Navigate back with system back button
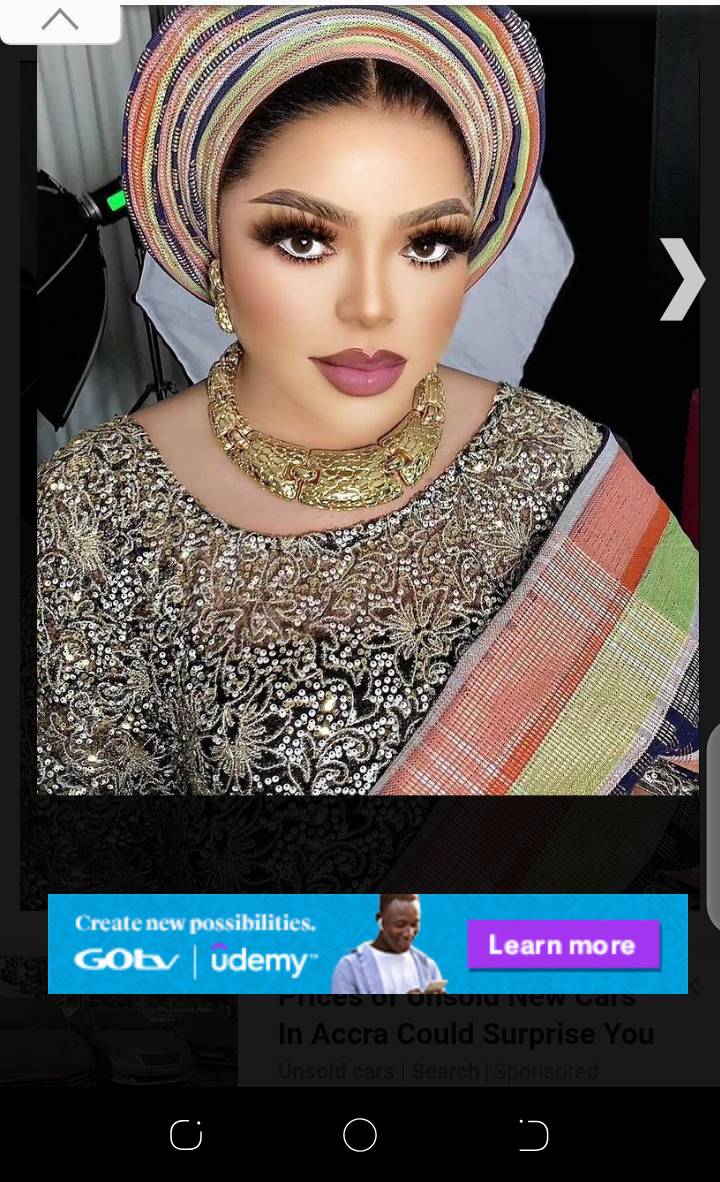The height and width of the screenshot is (1182, 720). tap(533, 1135)
